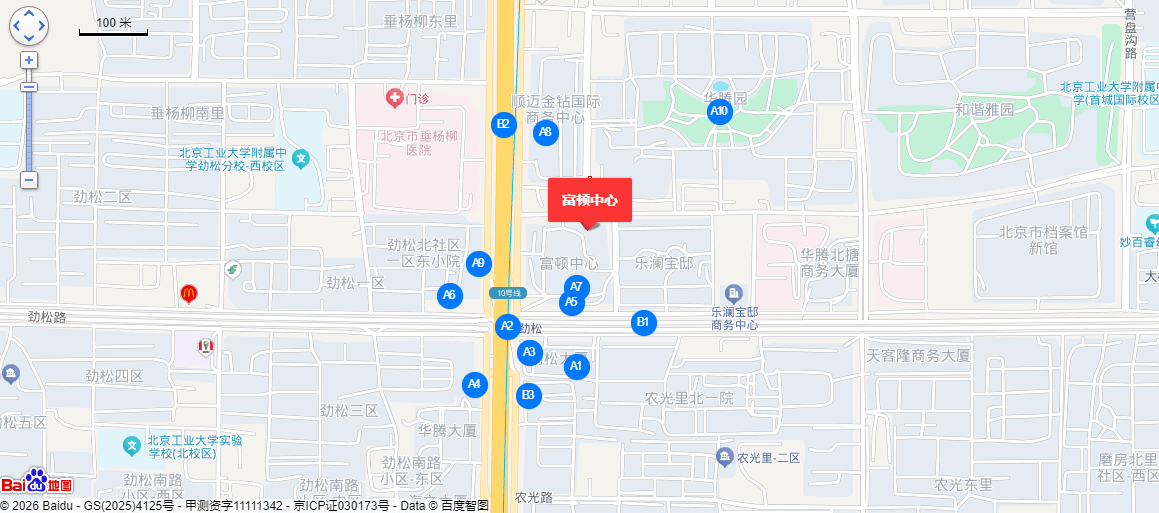Open marker A4 on the map
This screenshot has width=1159, height=513.
(x=475, y=384)
